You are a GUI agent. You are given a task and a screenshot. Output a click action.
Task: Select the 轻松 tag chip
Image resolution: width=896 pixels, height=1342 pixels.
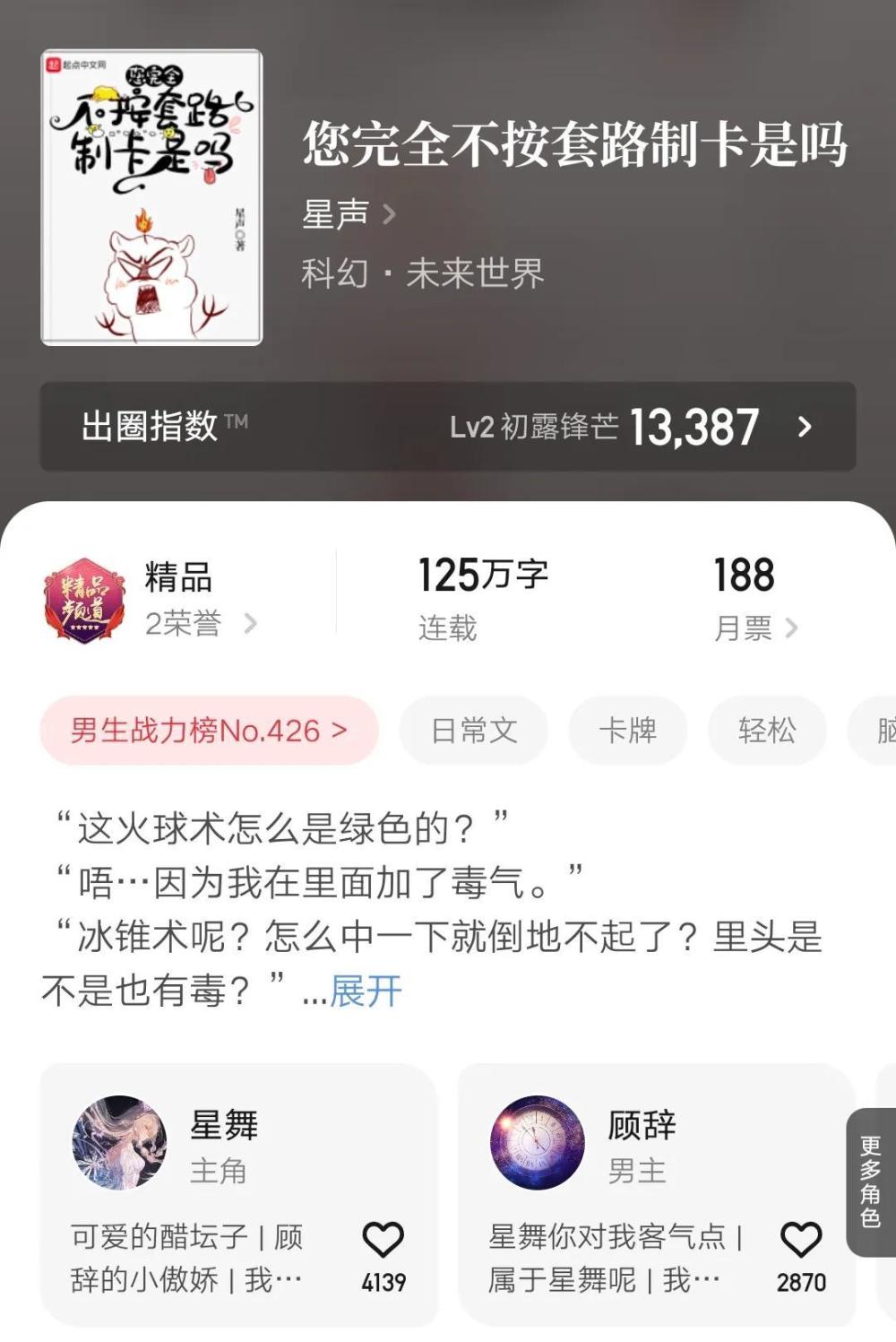[767, 731]
